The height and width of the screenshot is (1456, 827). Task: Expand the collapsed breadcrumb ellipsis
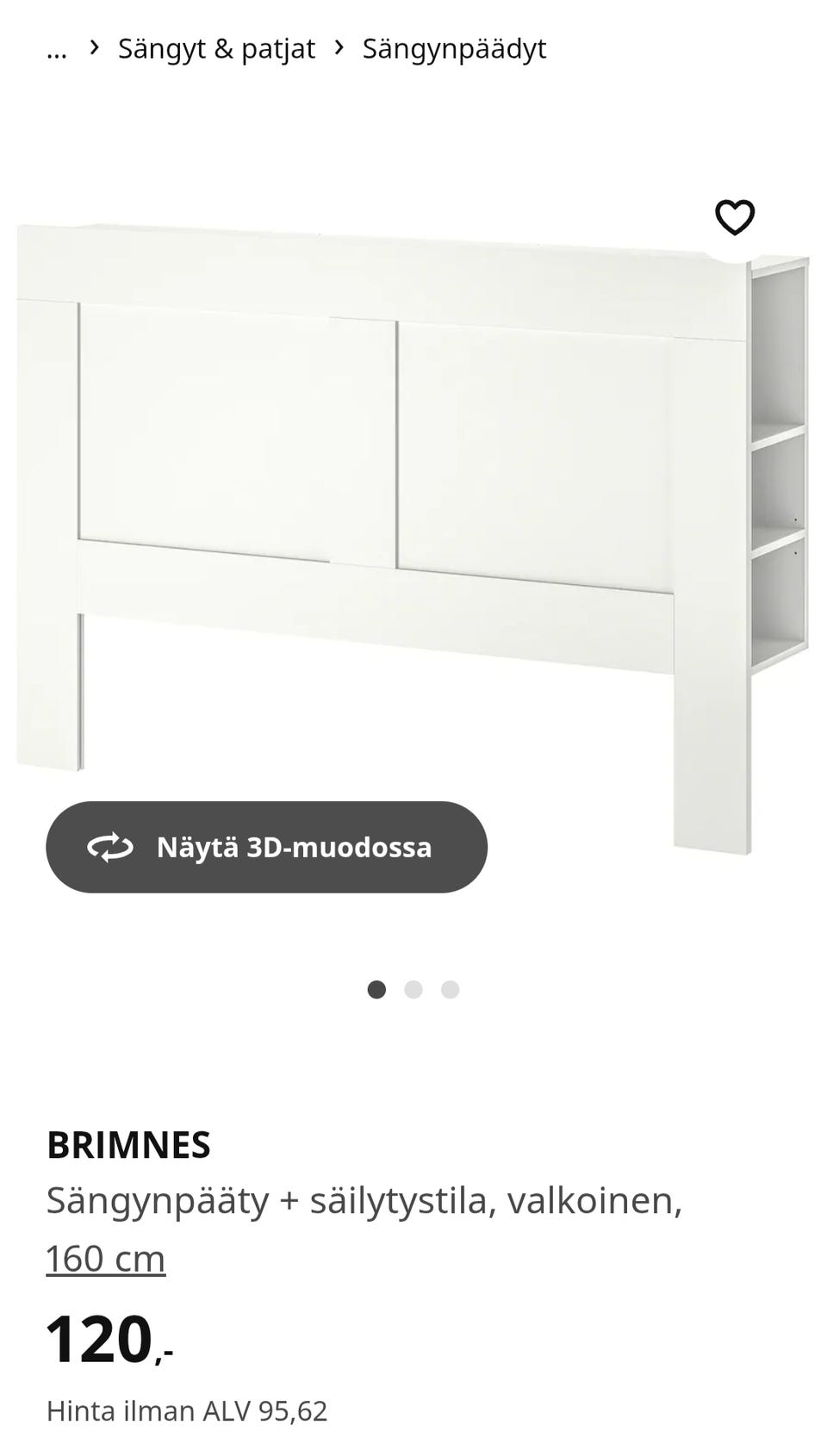(x=57, y=50)
